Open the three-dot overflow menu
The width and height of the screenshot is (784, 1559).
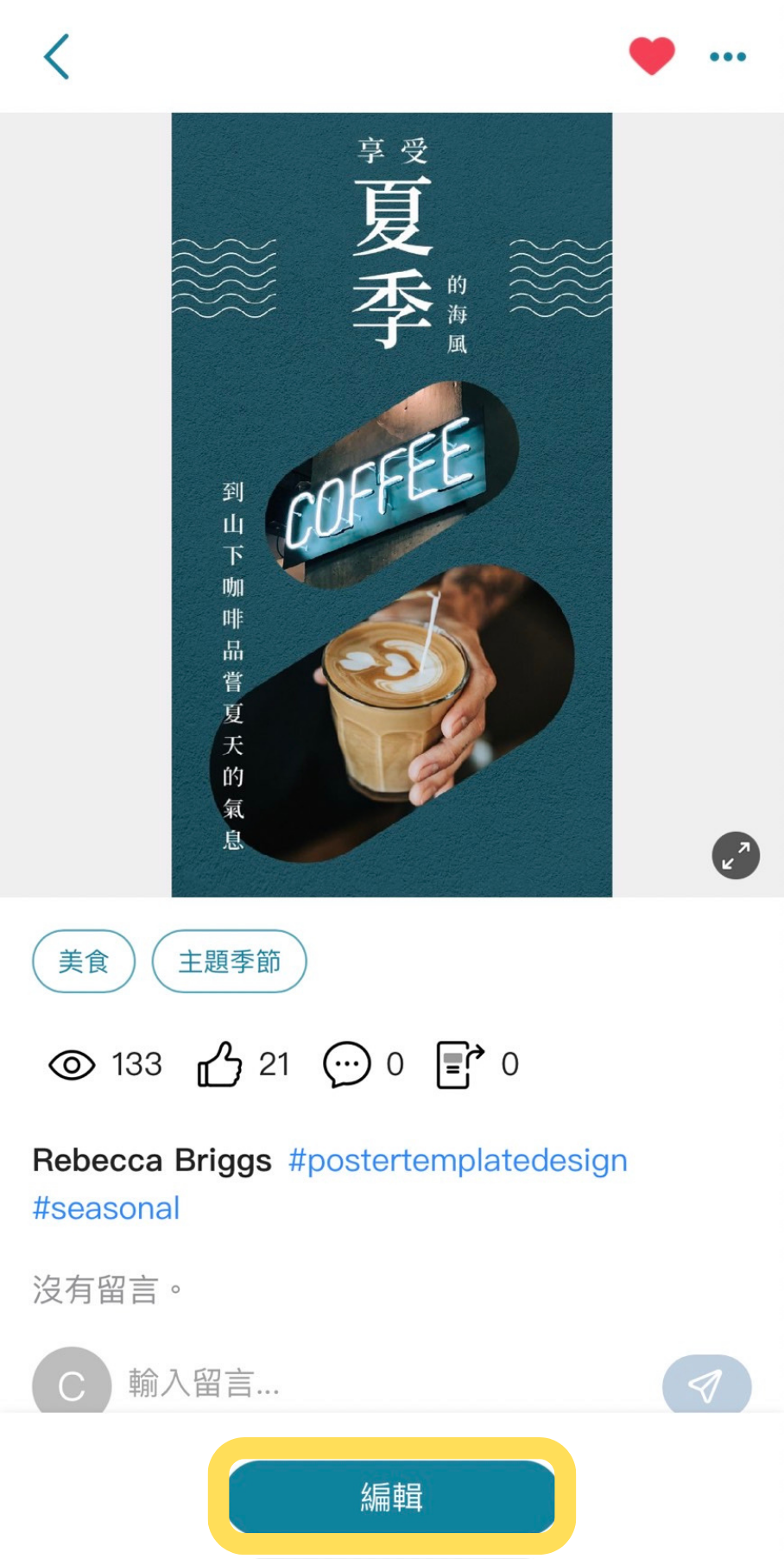[x=727, y=57]
